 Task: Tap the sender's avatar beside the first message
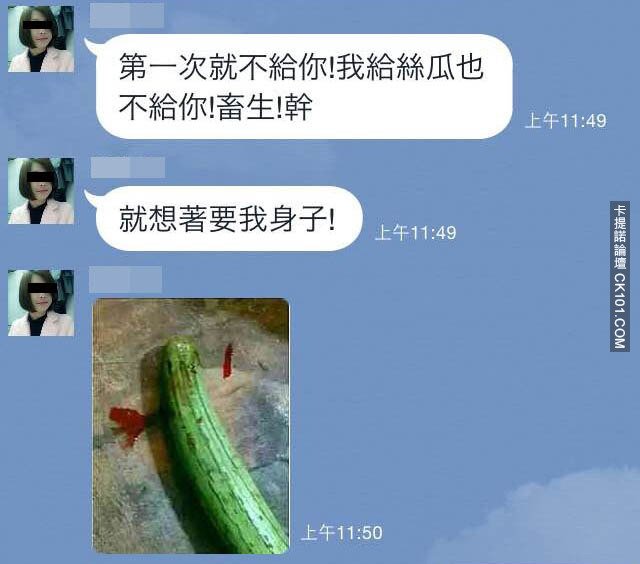(x=41, y=40)
